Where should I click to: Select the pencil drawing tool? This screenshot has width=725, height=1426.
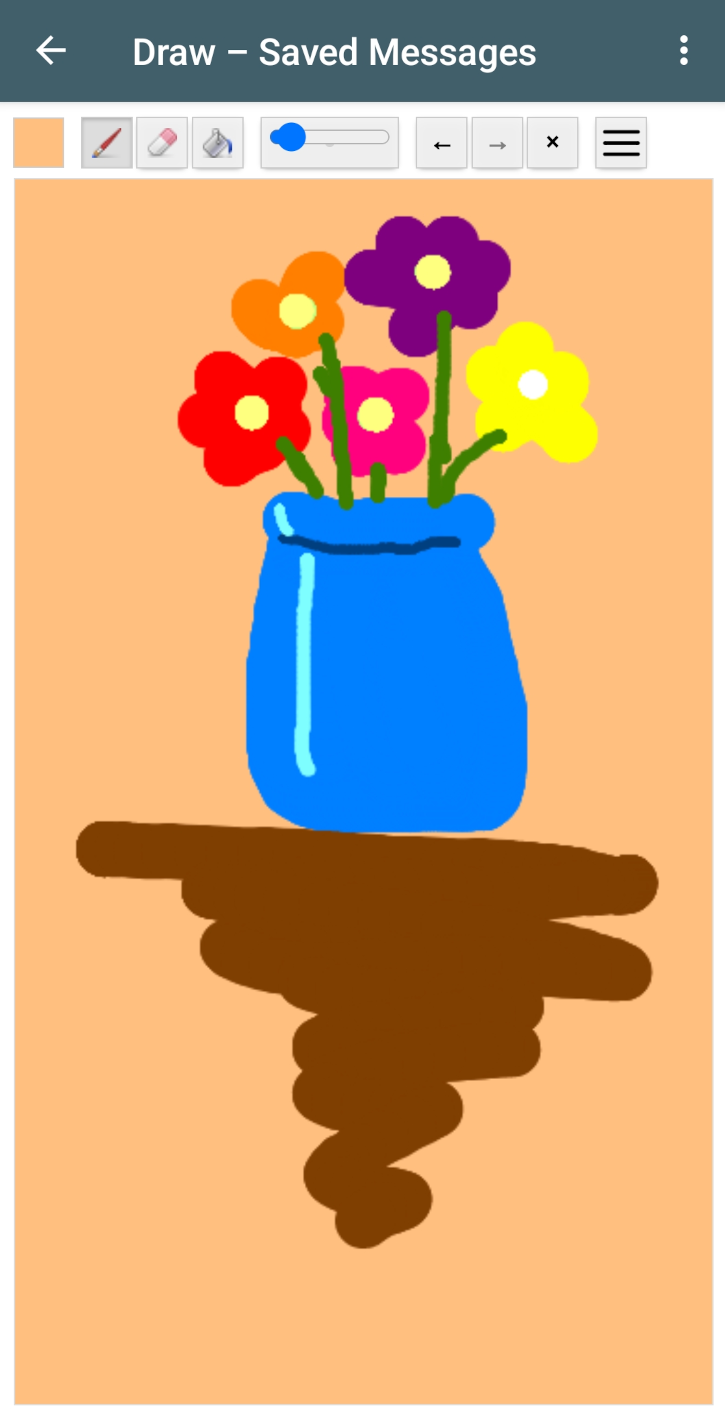click(107, 143)
